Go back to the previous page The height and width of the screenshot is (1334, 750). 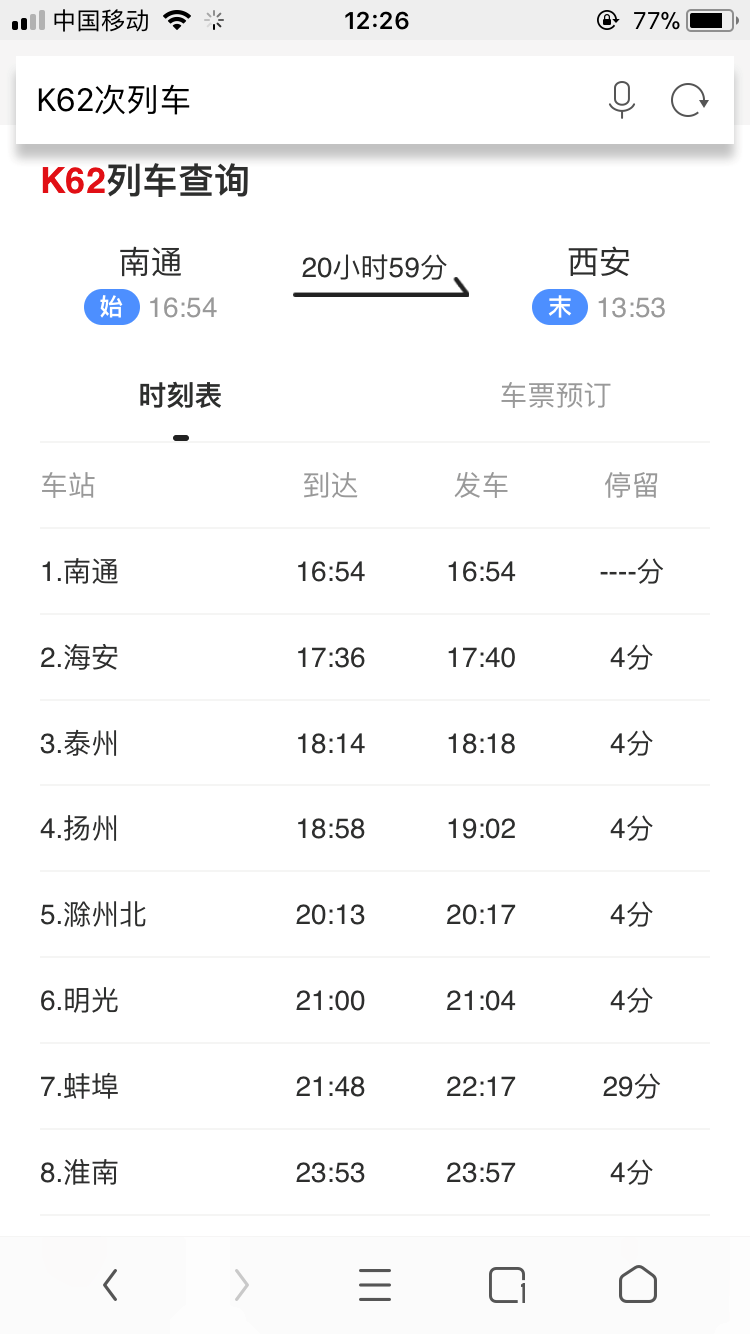111,1285
